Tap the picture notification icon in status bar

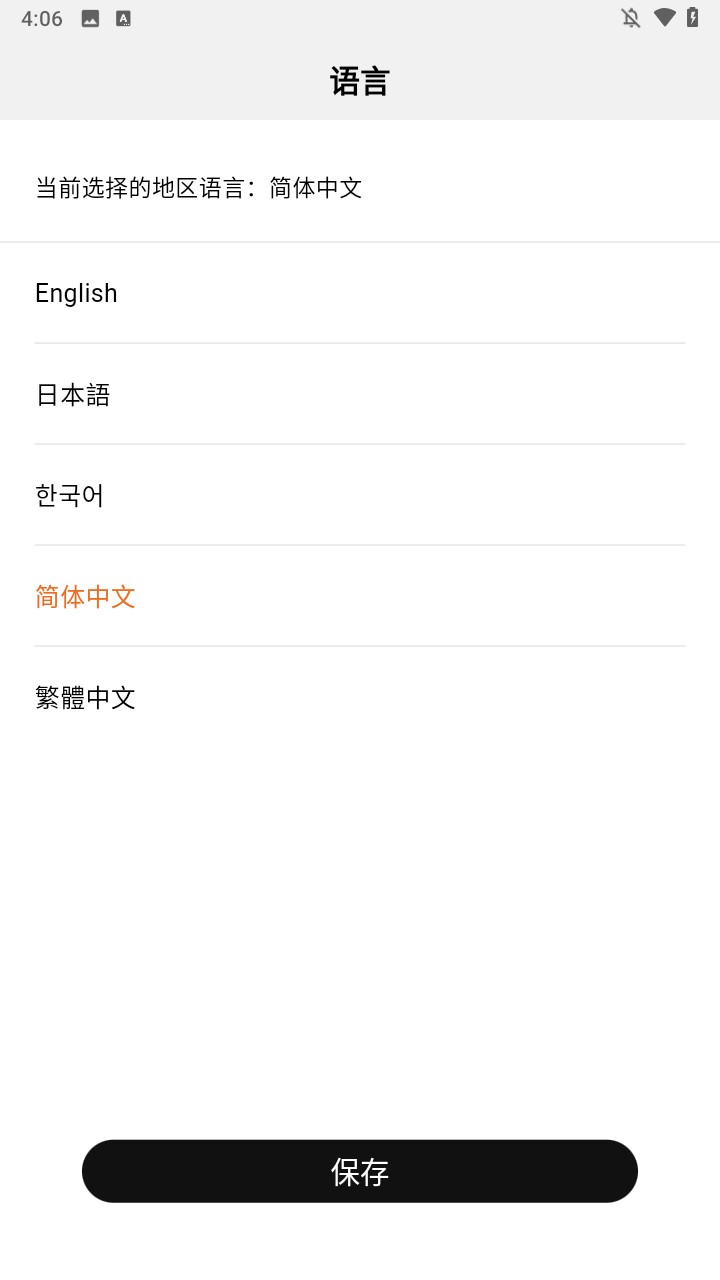[x=90, y=17]
